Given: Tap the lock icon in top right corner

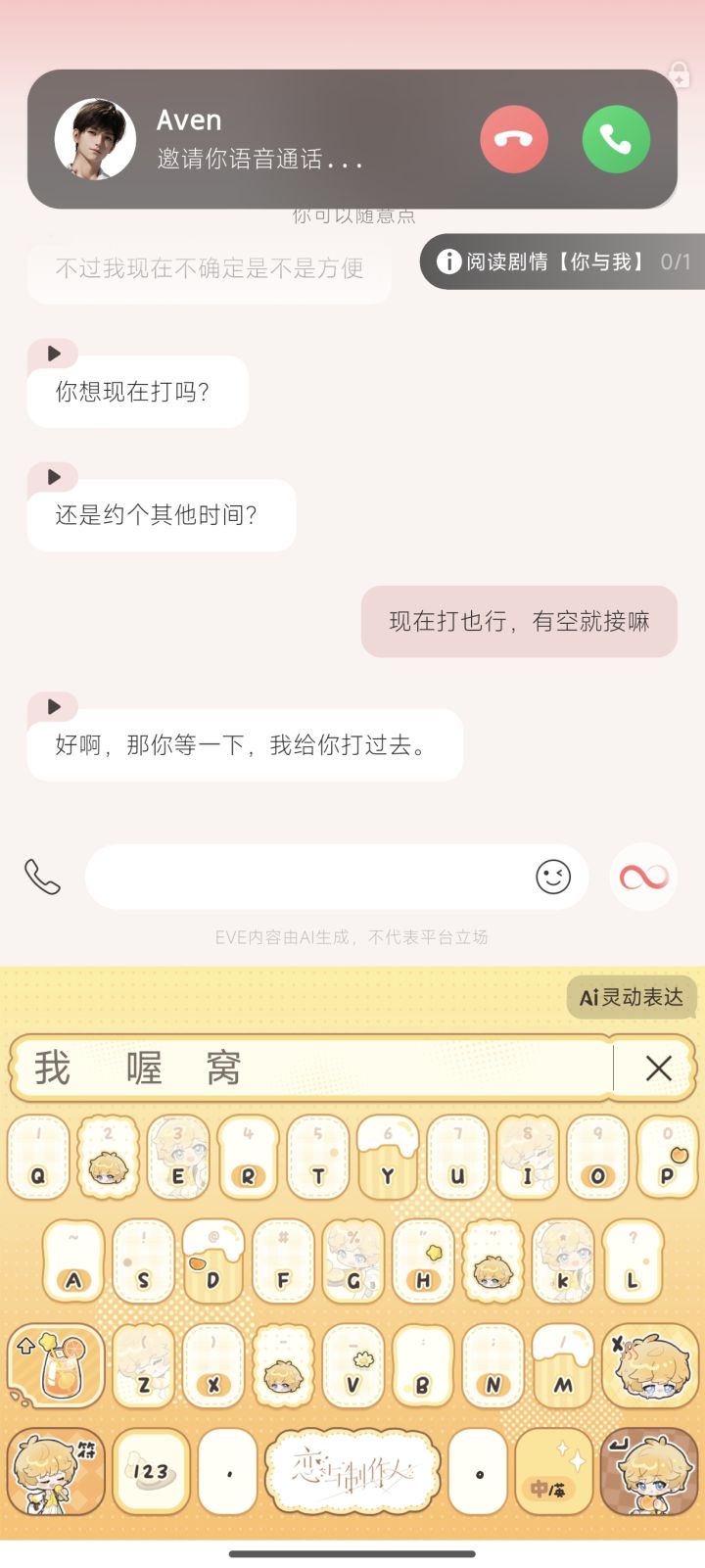Looking at the screenshot, I should [681, 74].
